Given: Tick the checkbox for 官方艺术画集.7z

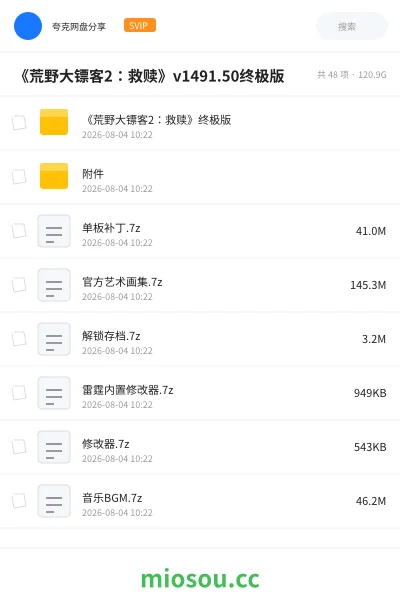Looking at the screenshot, I should pos(19,284).
